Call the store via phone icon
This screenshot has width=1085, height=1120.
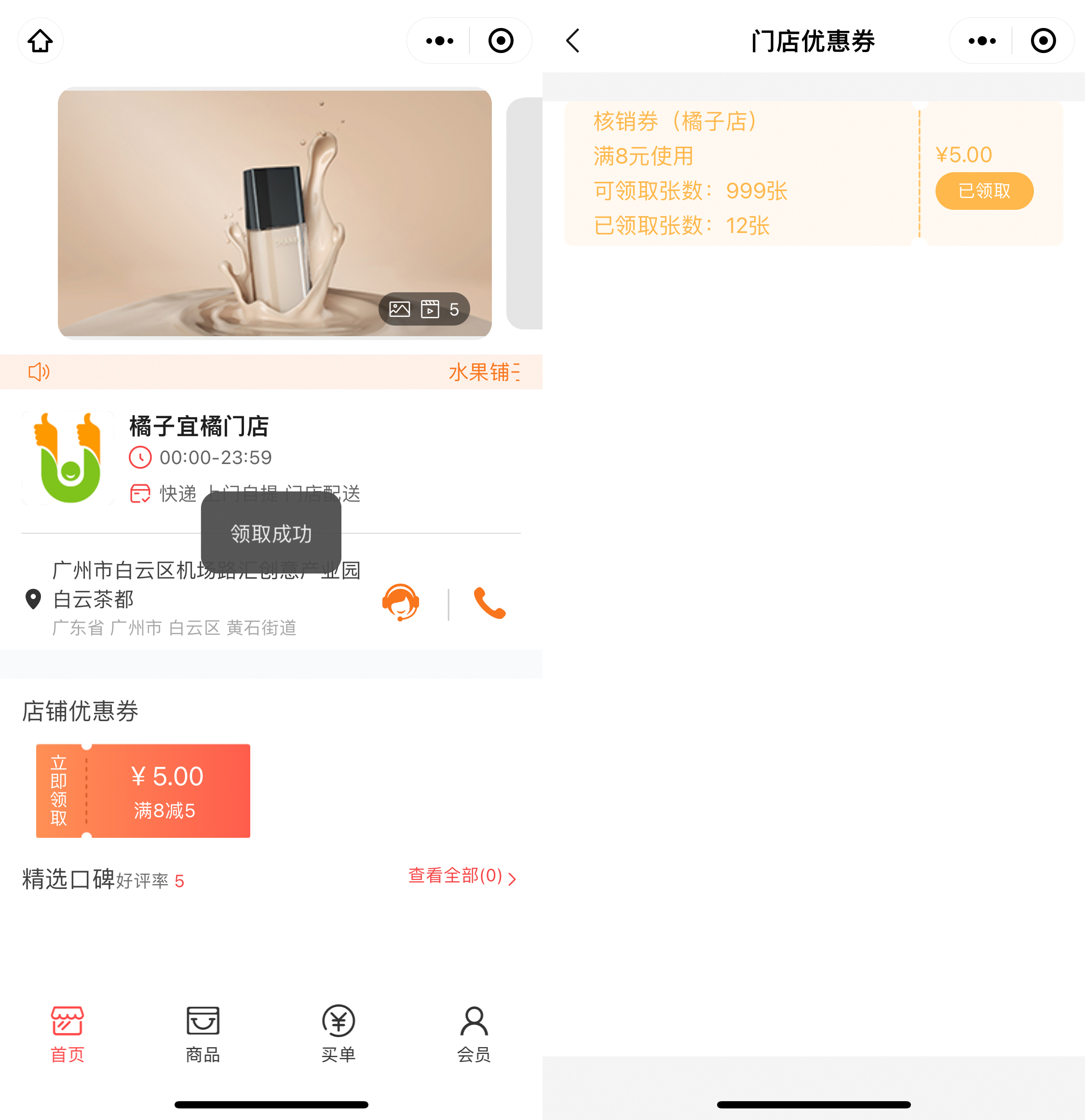click(x=489, y=603)
